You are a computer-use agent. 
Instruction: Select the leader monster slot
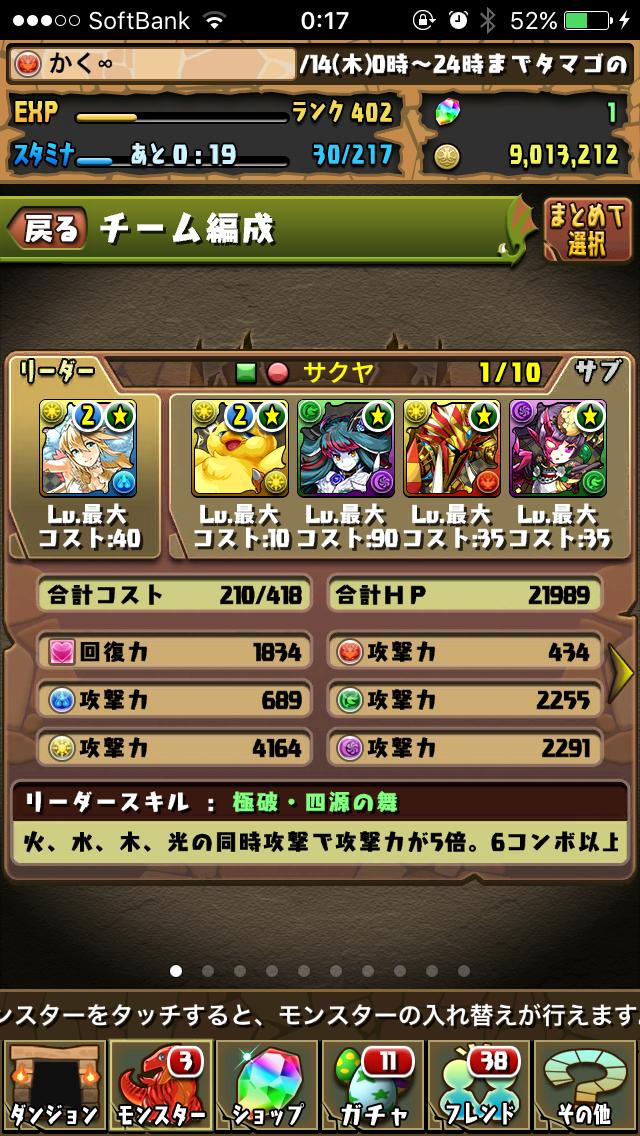(88, 448)
